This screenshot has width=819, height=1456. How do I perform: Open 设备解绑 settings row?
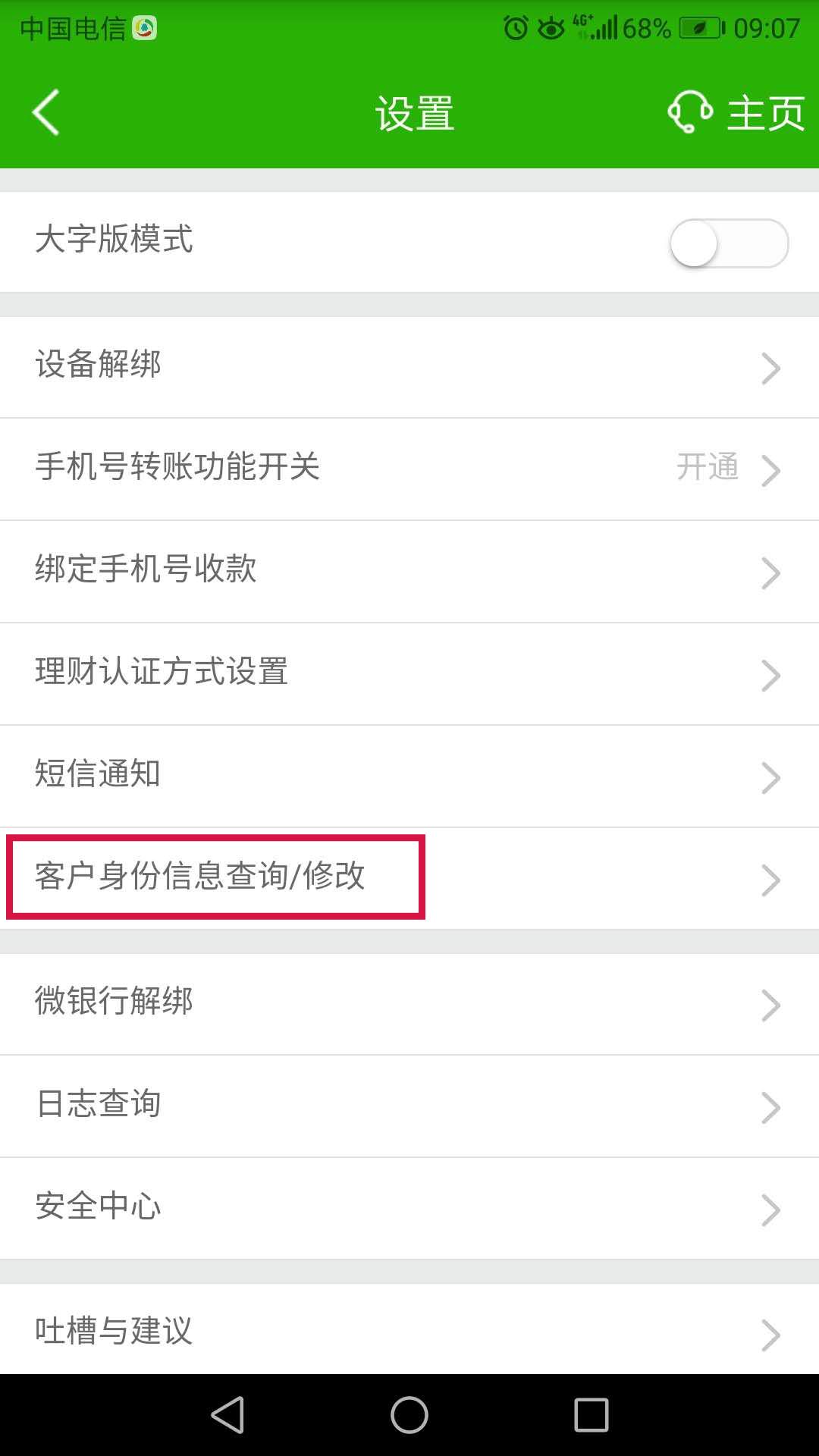409,367
